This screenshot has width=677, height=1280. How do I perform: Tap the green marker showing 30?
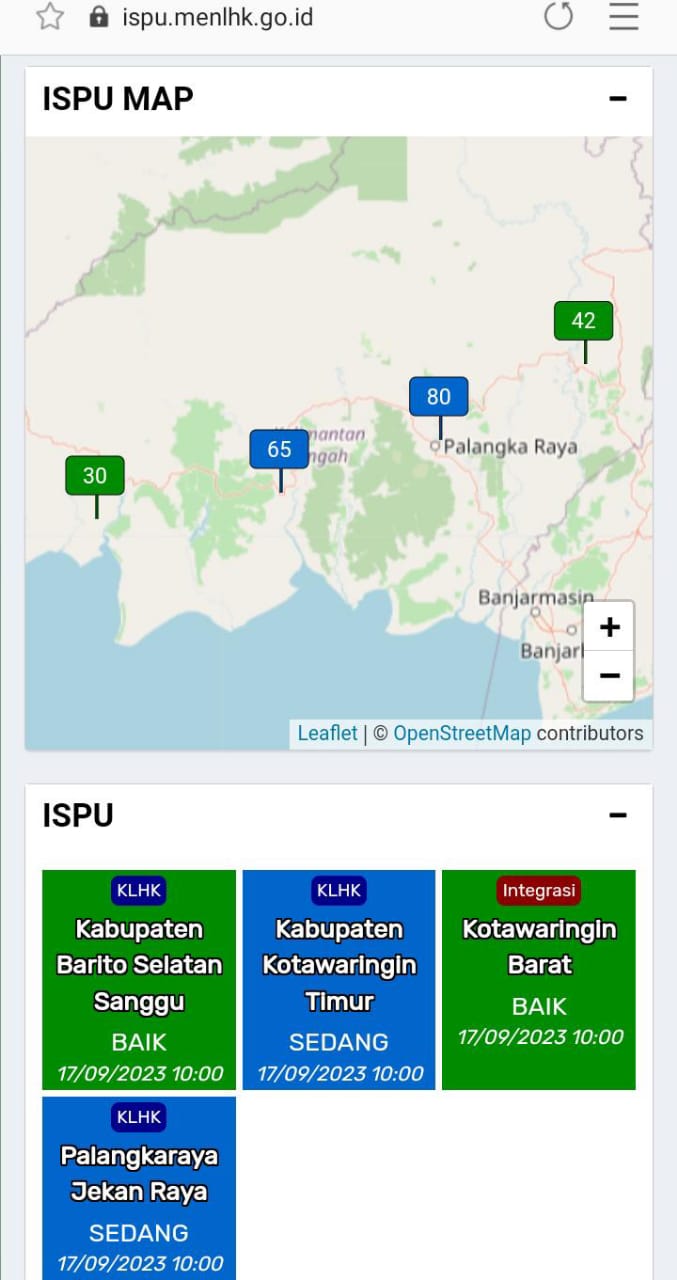[x=95, y=476]
